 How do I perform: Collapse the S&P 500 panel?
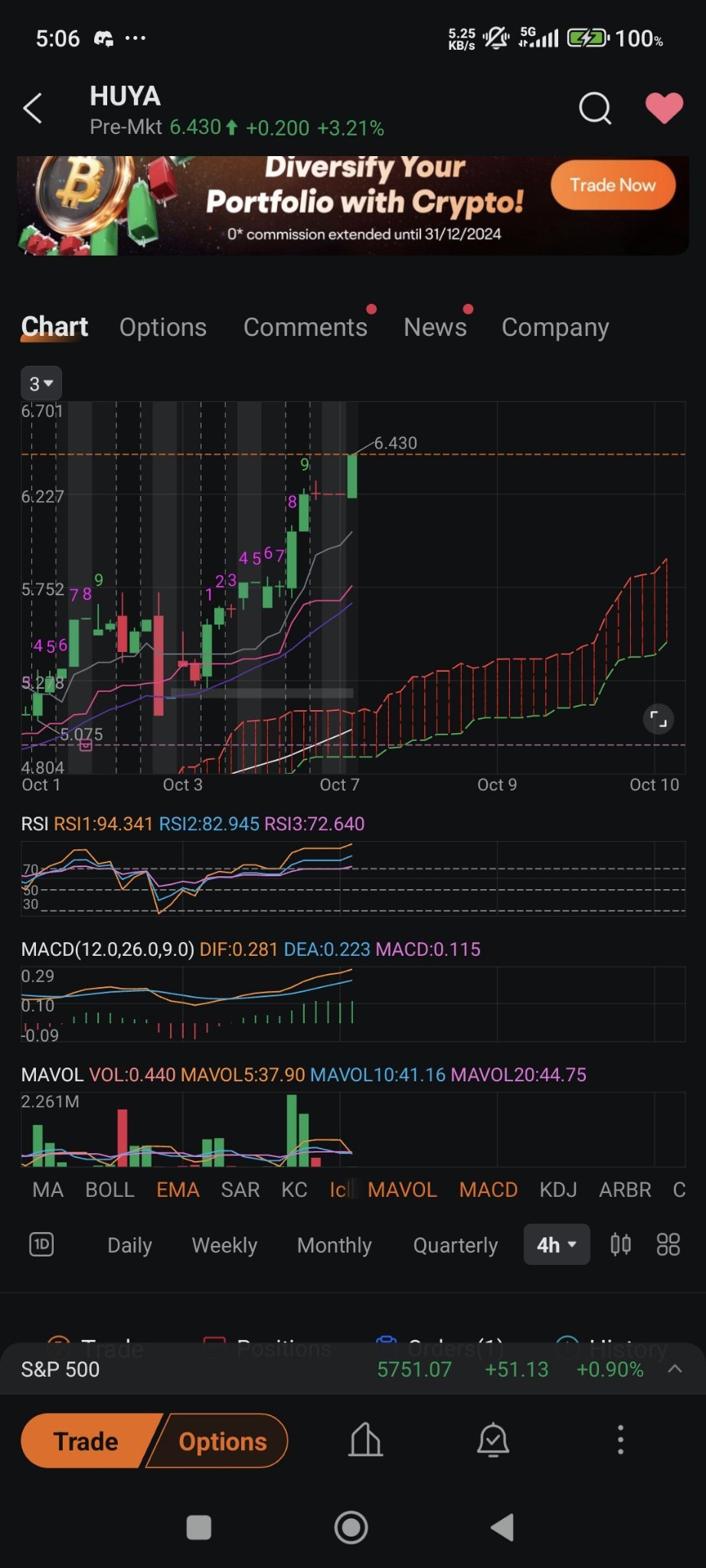click(x=675, y=1368)
